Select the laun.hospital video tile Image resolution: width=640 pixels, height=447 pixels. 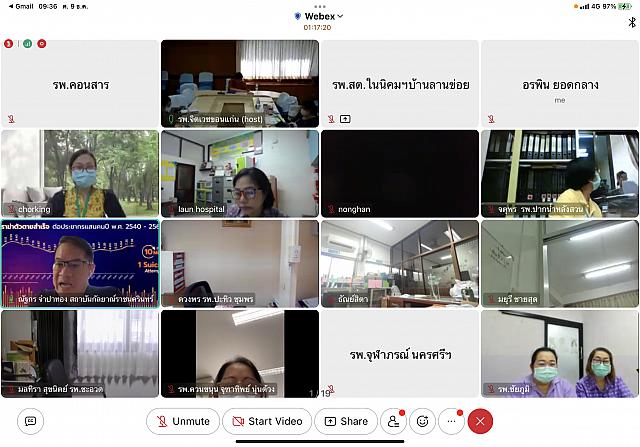pos(239,173)
